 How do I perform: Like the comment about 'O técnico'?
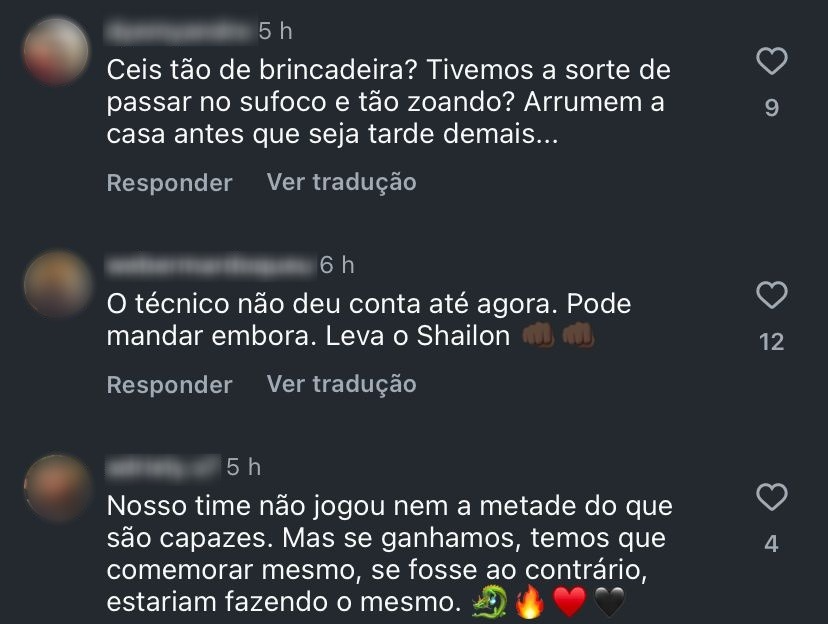[771, 296]
